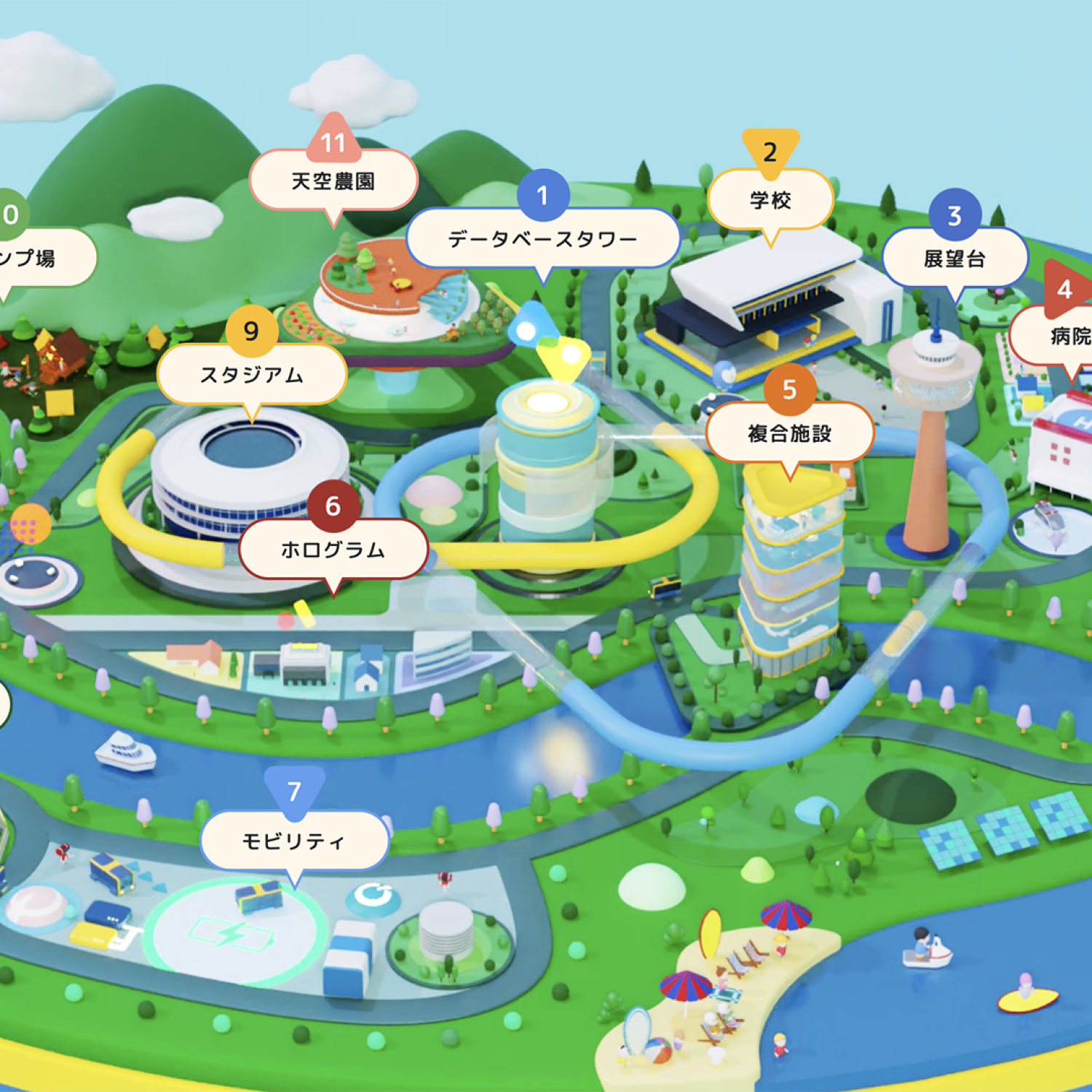The height and width of the screenshot is (1092, 1092).
Task: Select the 学校 location label
Action: click(770, 199)
